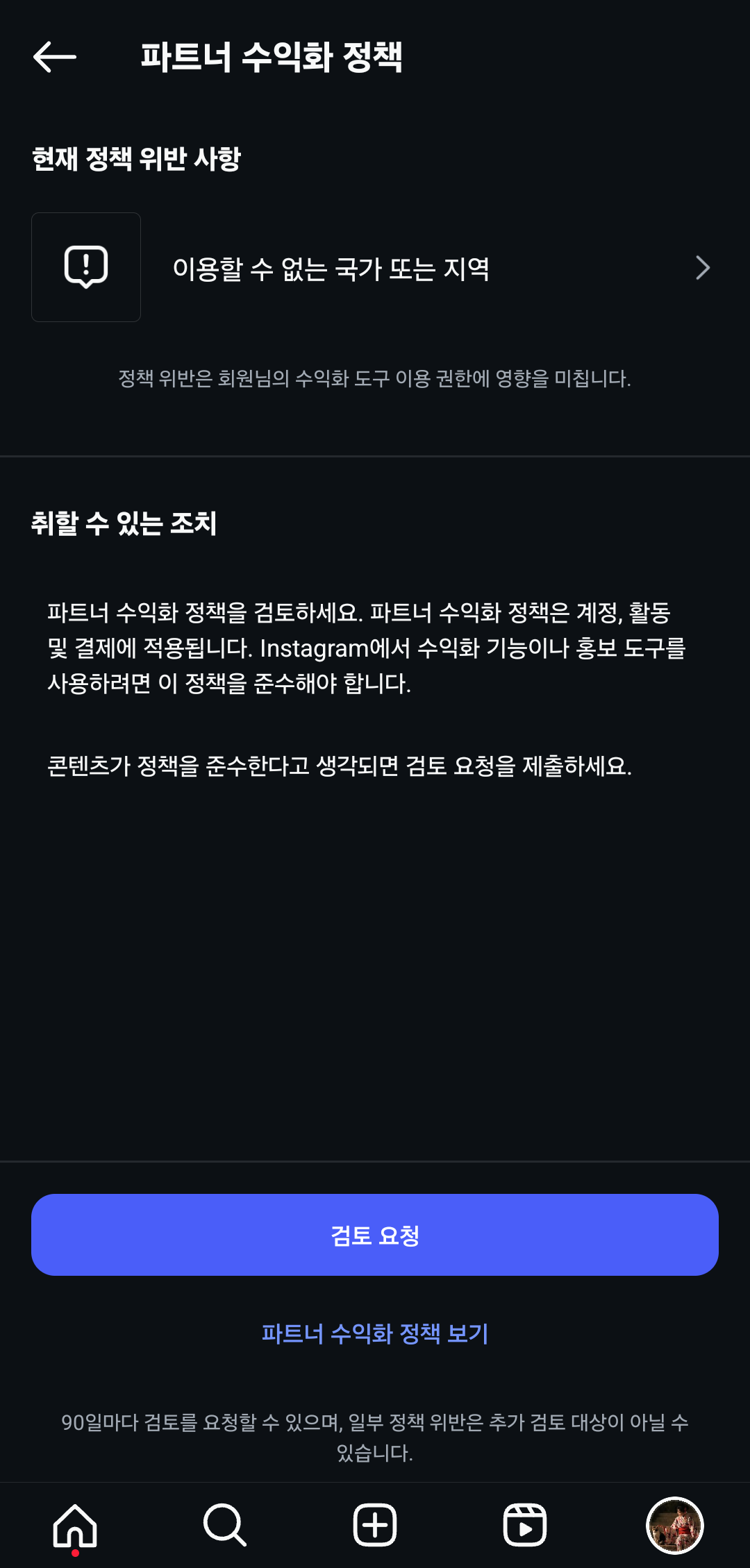Switch to the Reels tab
The image size is (750, 1568).
click(x=525, y=1526)
